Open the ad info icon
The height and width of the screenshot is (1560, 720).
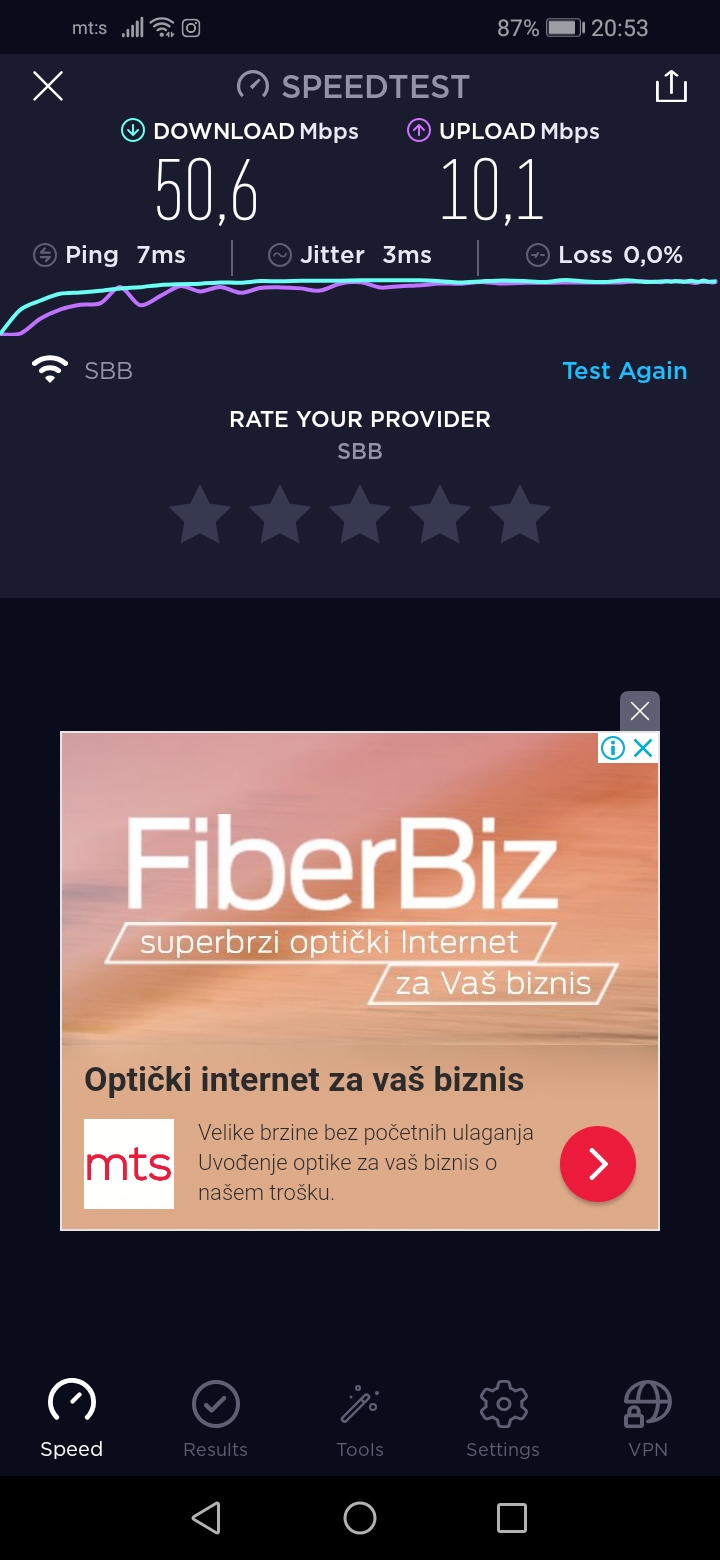coord(613,748)
